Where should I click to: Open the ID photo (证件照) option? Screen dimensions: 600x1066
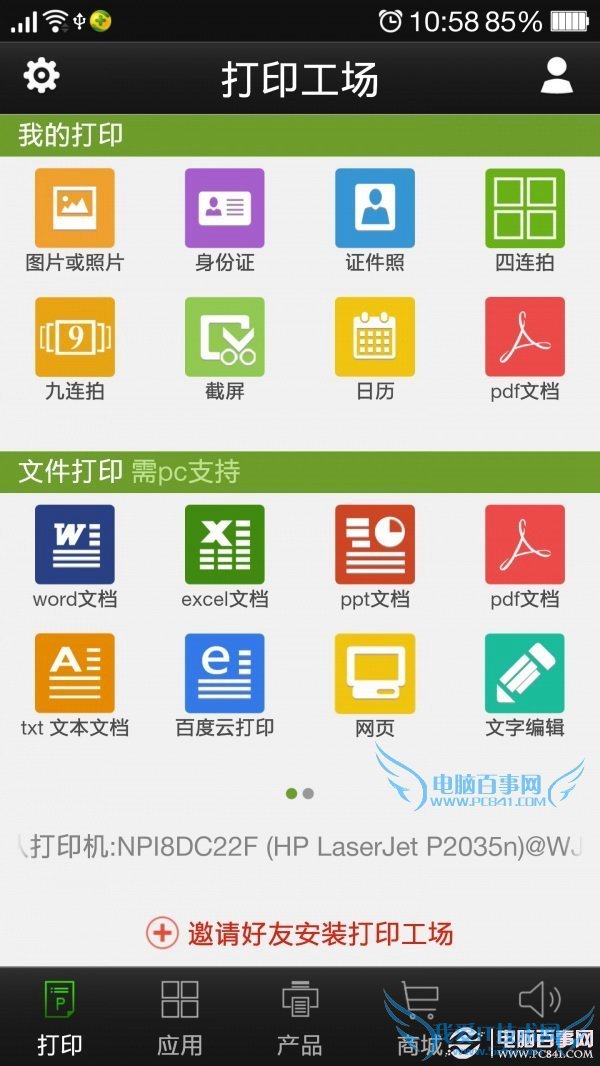pyautogui.click(x=375, y=208)
